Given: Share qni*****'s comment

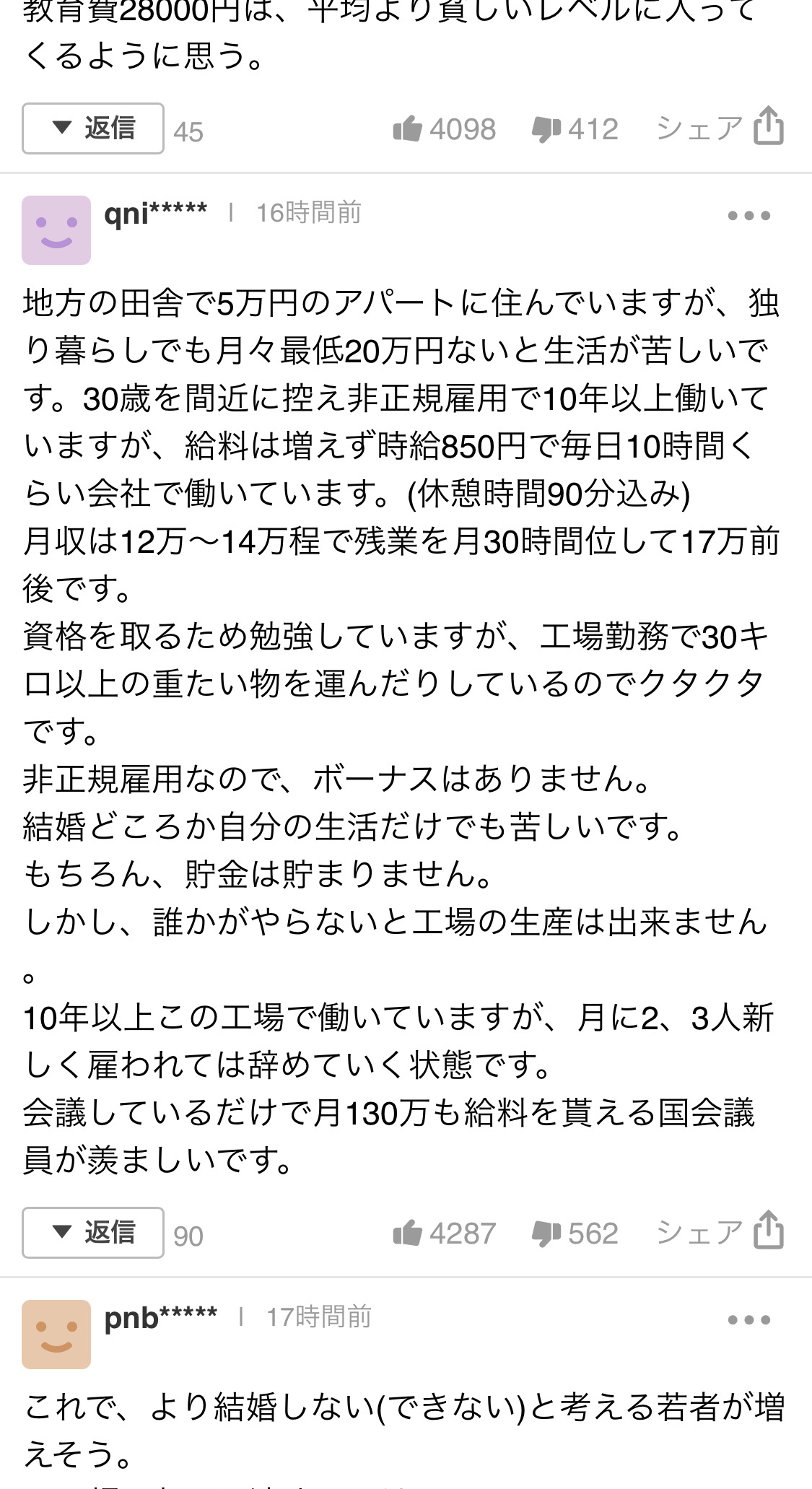Looking at the screenshot, I should [720, 1231].
